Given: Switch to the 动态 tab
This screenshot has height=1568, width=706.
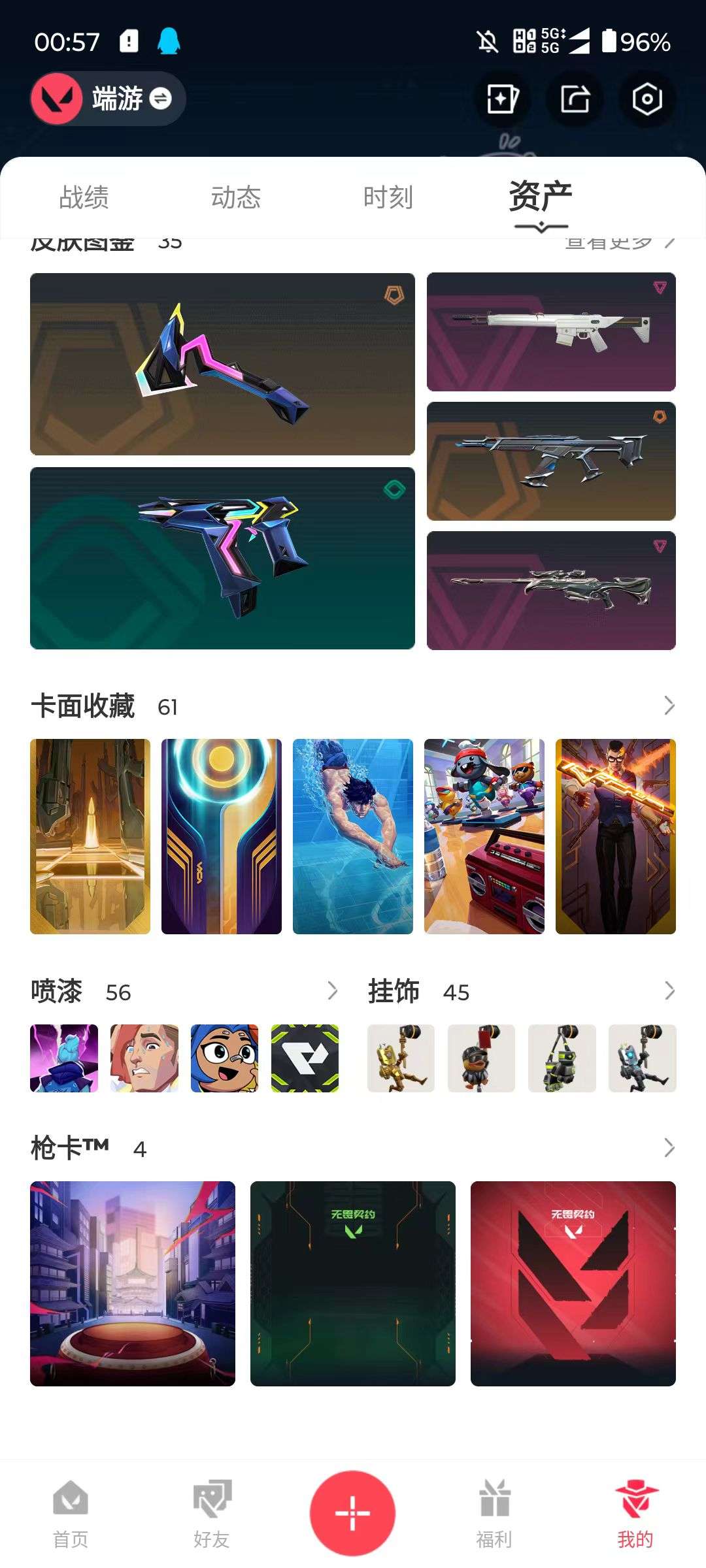Looking at the screenshot, I should [237, 196].
